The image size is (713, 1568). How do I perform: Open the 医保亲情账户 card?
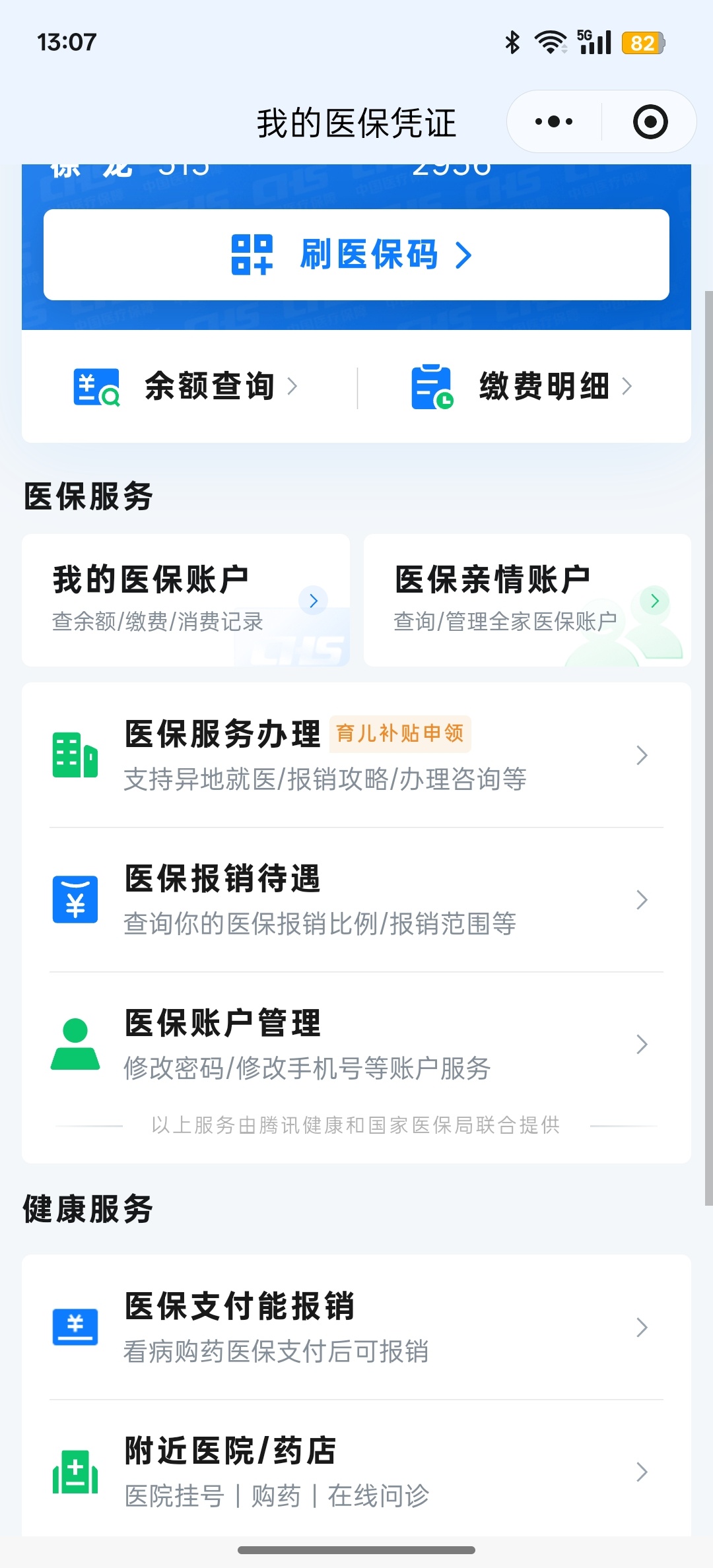click(x=527, y=599)
